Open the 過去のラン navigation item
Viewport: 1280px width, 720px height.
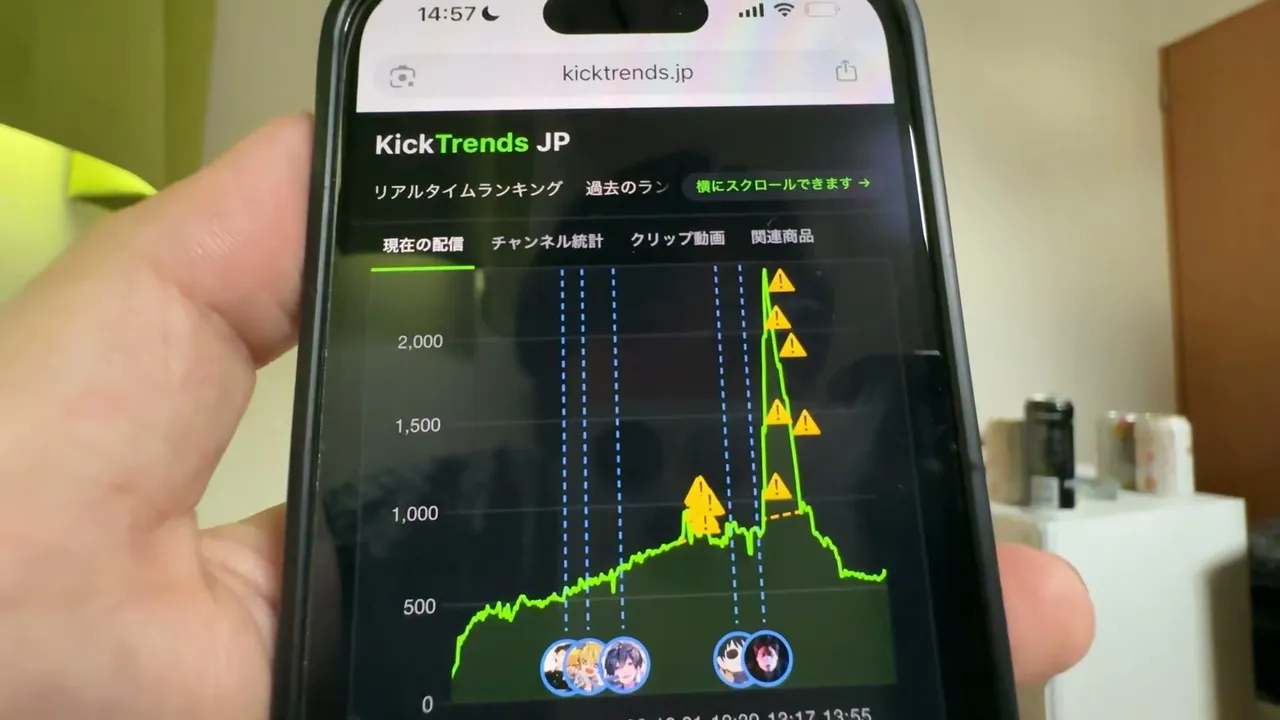point(626,188)
